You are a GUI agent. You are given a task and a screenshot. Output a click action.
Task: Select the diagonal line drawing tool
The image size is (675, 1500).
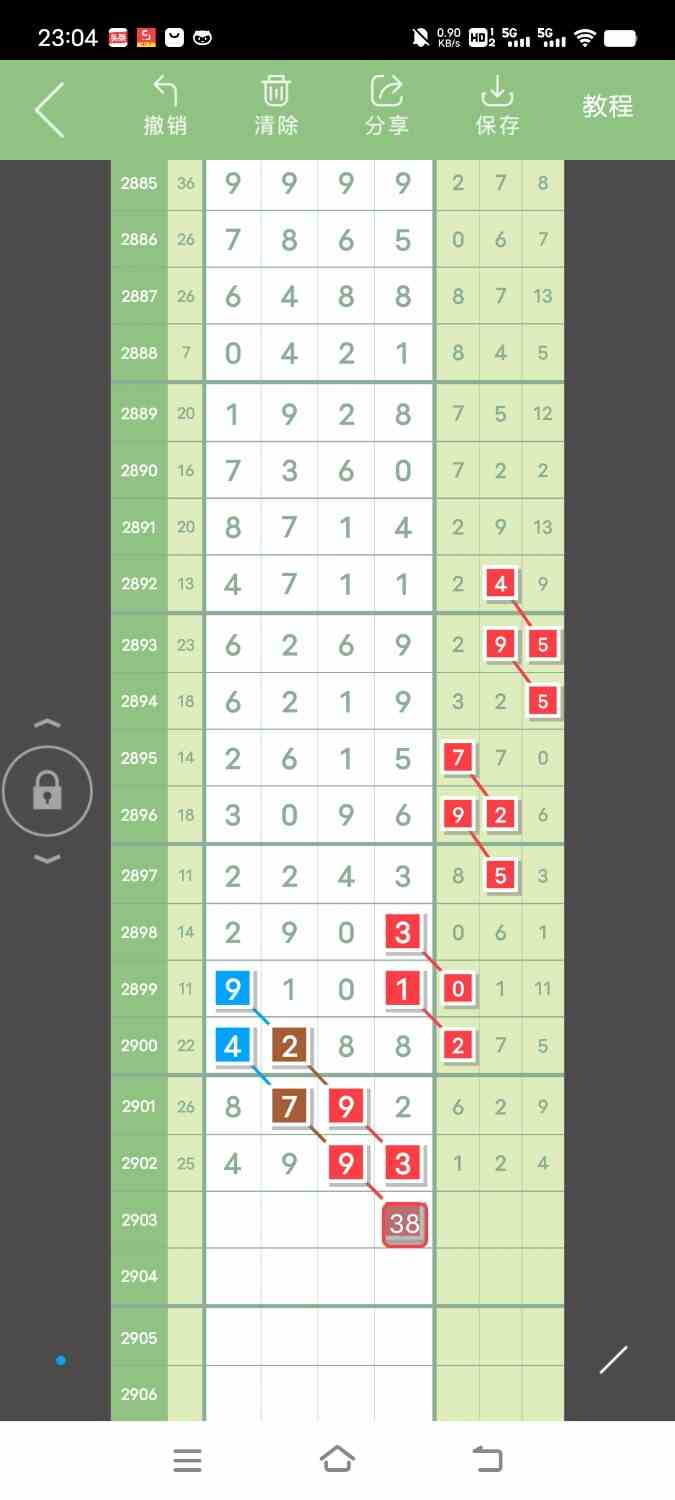click(613, 1360)
